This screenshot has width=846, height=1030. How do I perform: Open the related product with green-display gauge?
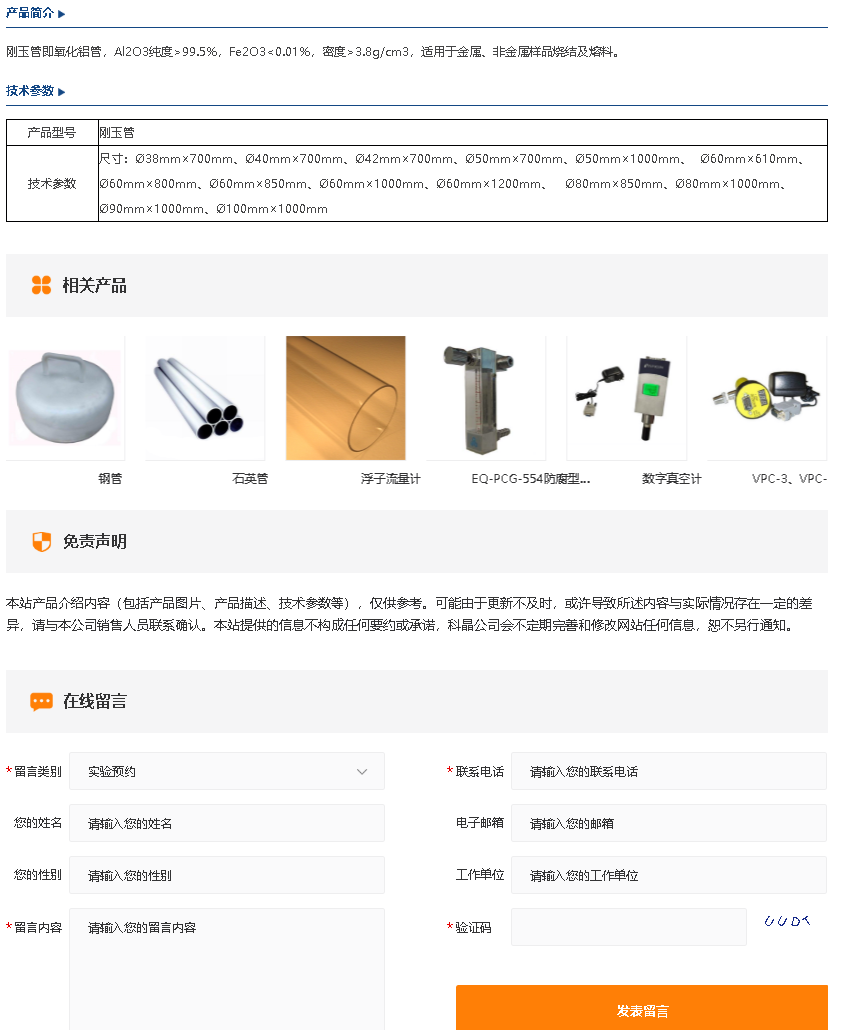pos(626,398)
